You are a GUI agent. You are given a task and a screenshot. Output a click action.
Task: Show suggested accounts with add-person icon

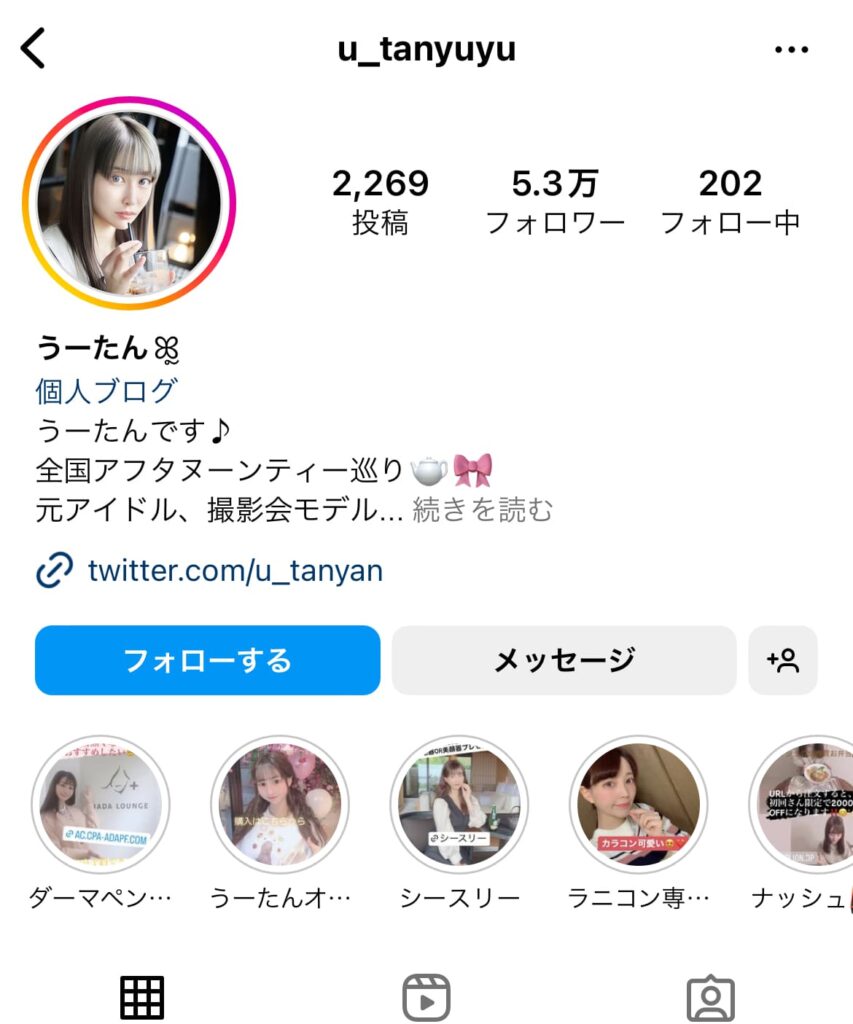coord(783,660)
